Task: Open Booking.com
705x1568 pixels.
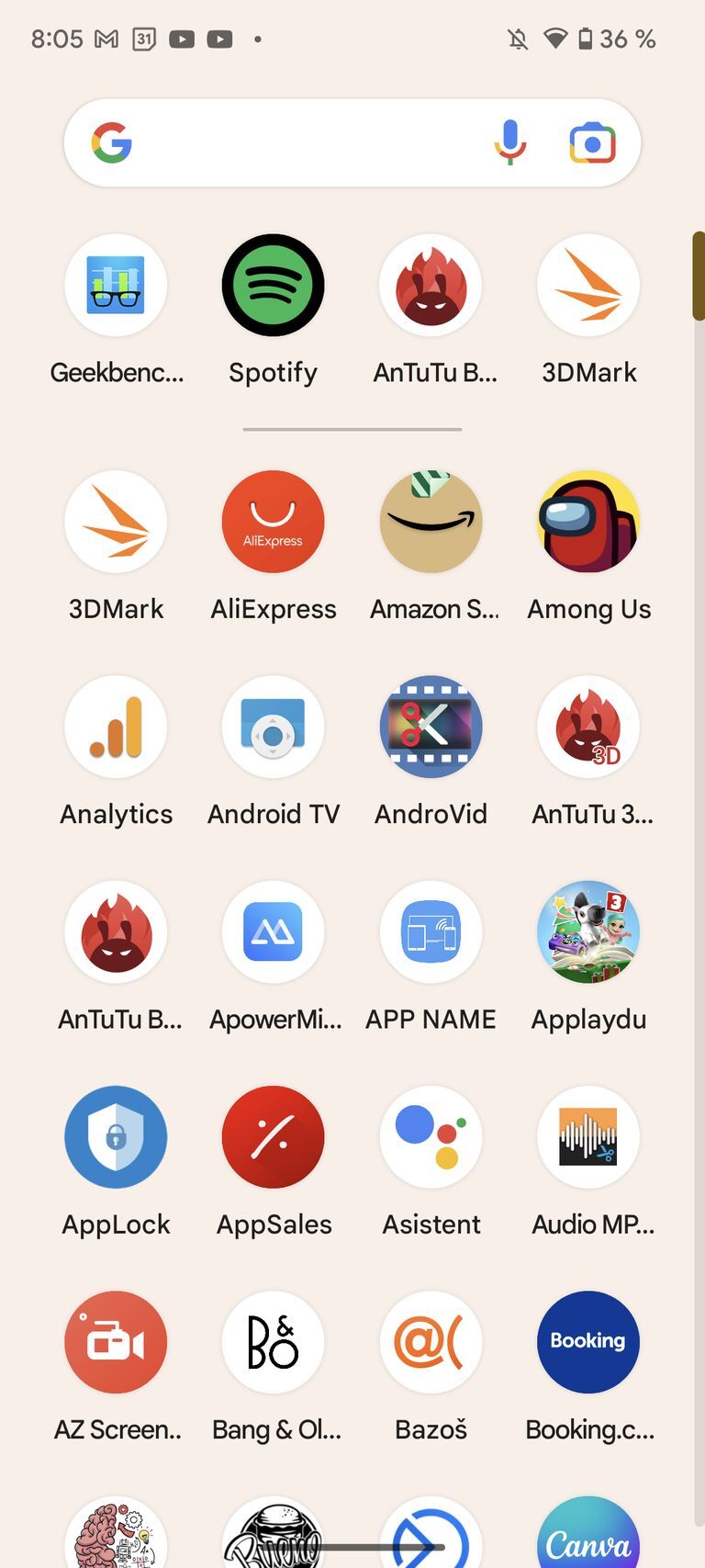Action: 588,1342
